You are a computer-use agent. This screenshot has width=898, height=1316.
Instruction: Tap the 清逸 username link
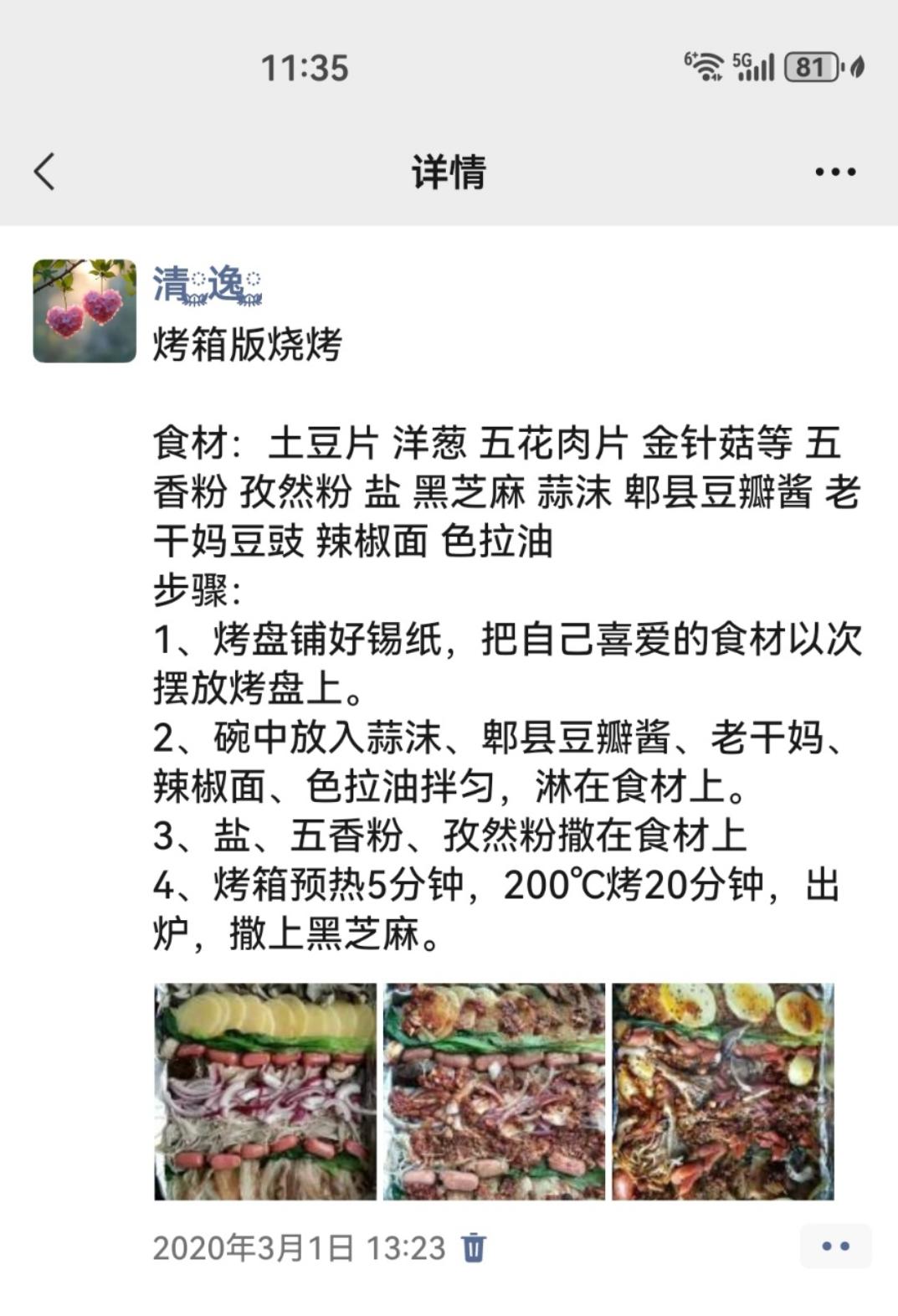coord(207,285)
